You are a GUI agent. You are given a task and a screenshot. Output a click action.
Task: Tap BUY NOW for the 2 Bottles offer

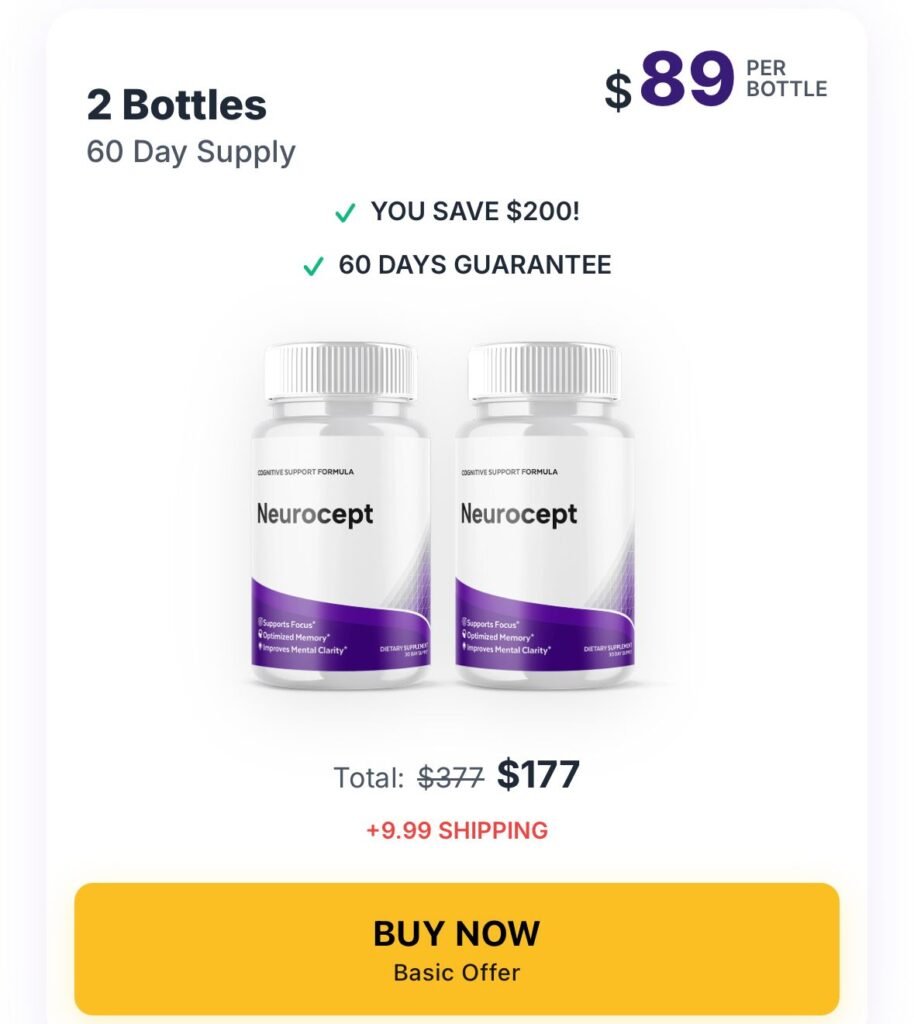click(456, 947)
